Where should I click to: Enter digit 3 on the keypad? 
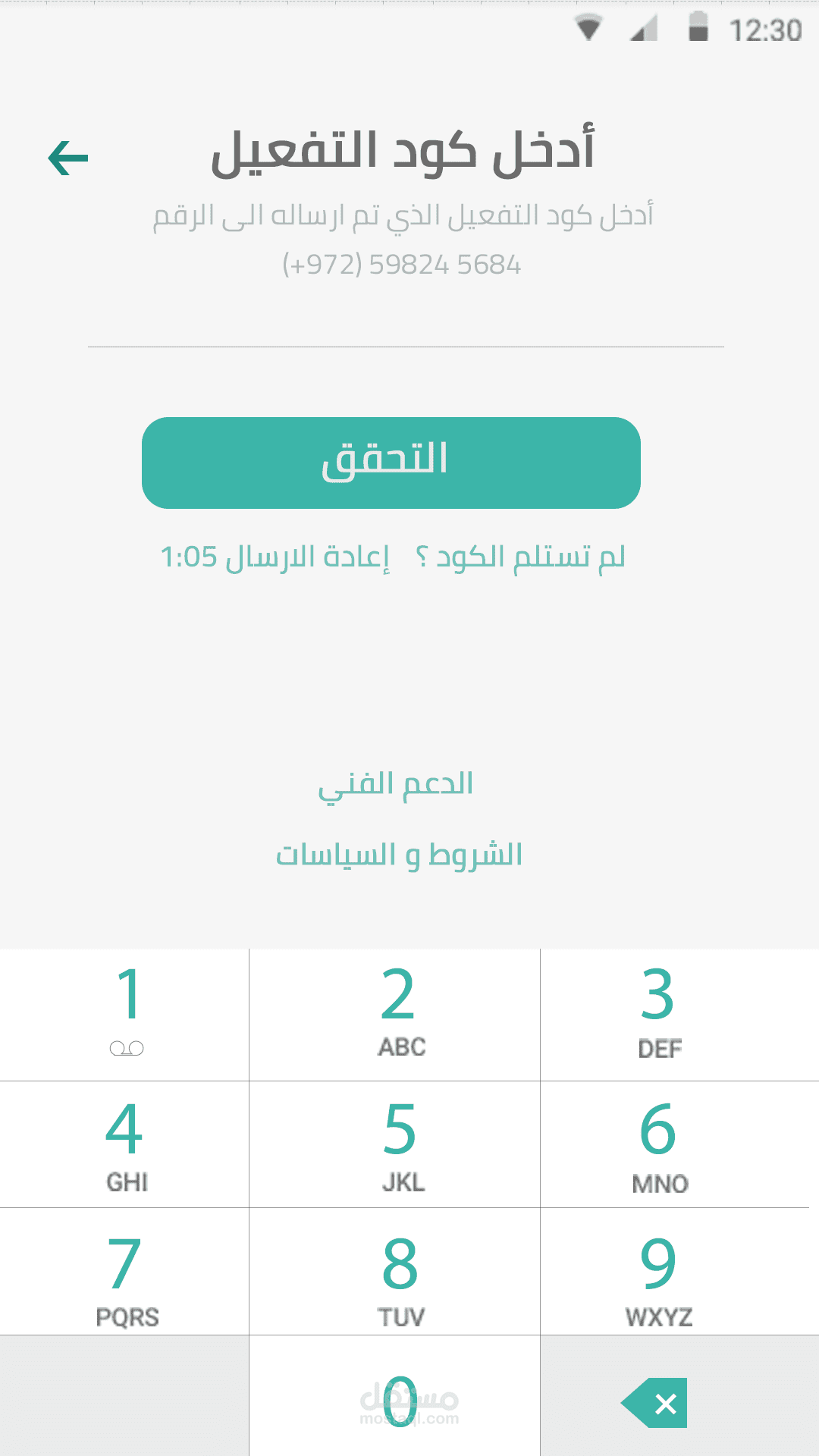[x=679, y=1015]
